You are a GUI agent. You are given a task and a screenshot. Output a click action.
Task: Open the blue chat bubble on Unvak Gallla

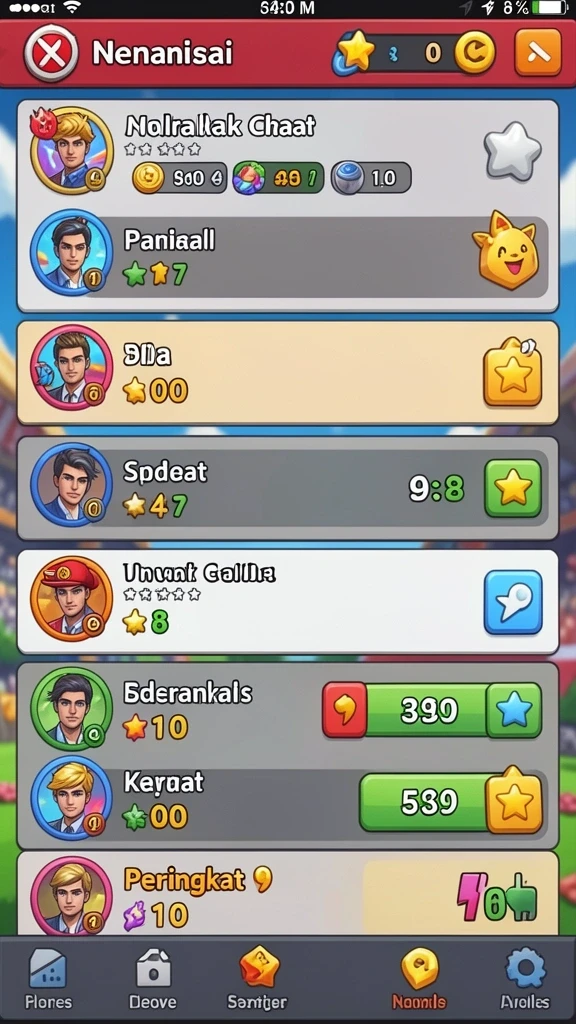click(x=513, y=602)
